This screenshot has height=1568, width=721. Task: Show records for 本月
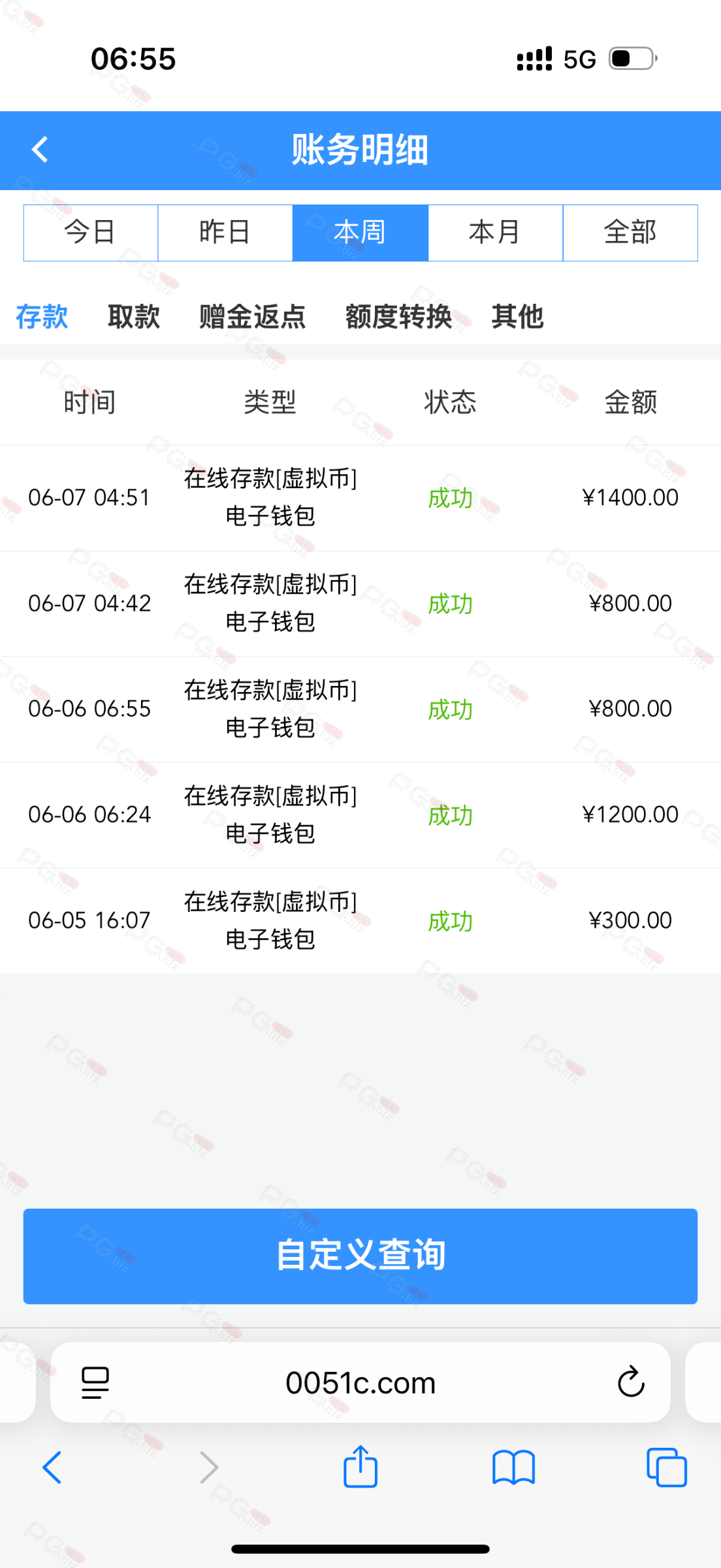496,233
